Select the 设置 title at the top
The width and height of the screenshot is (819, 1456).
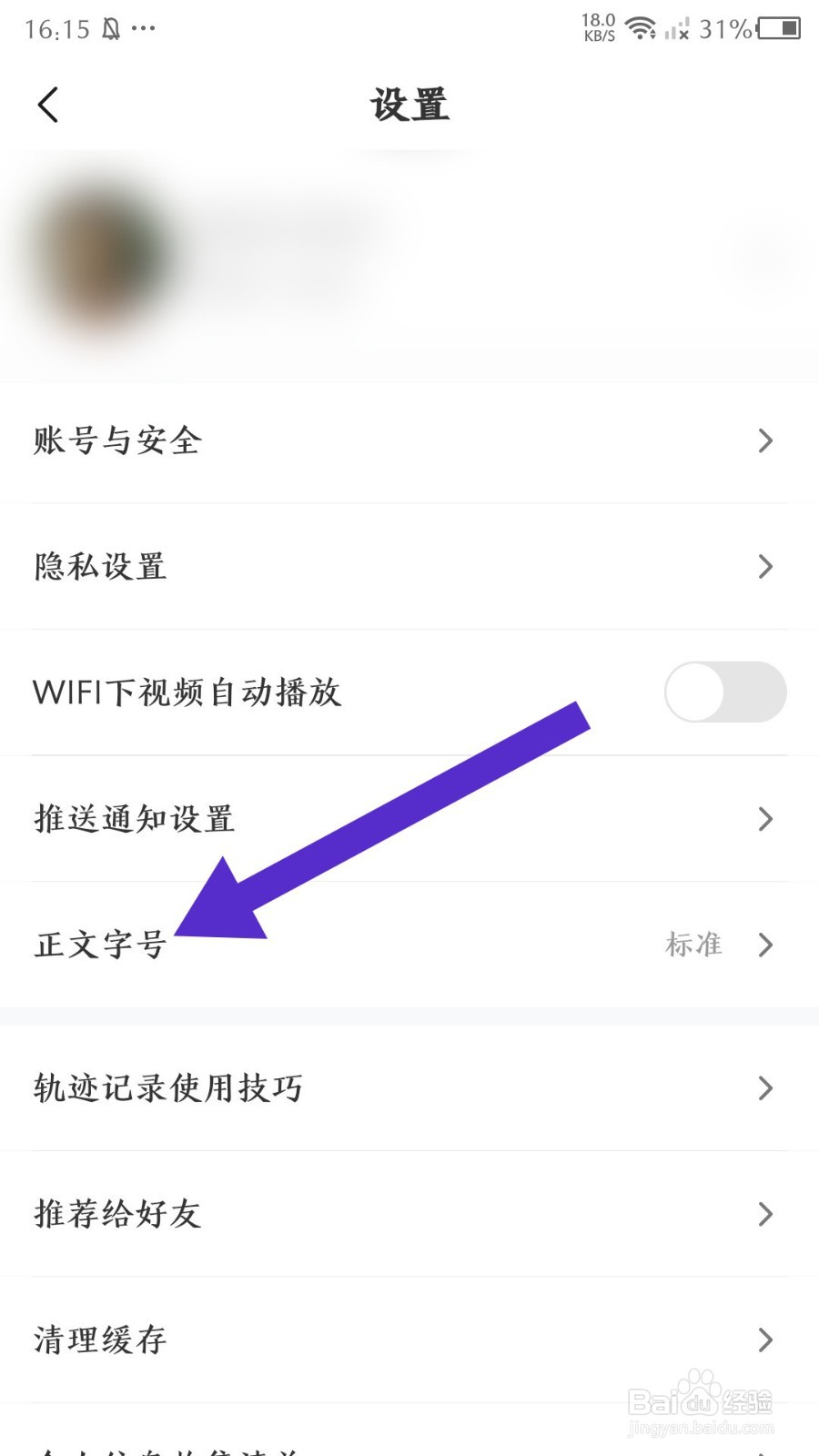point(409,105)
